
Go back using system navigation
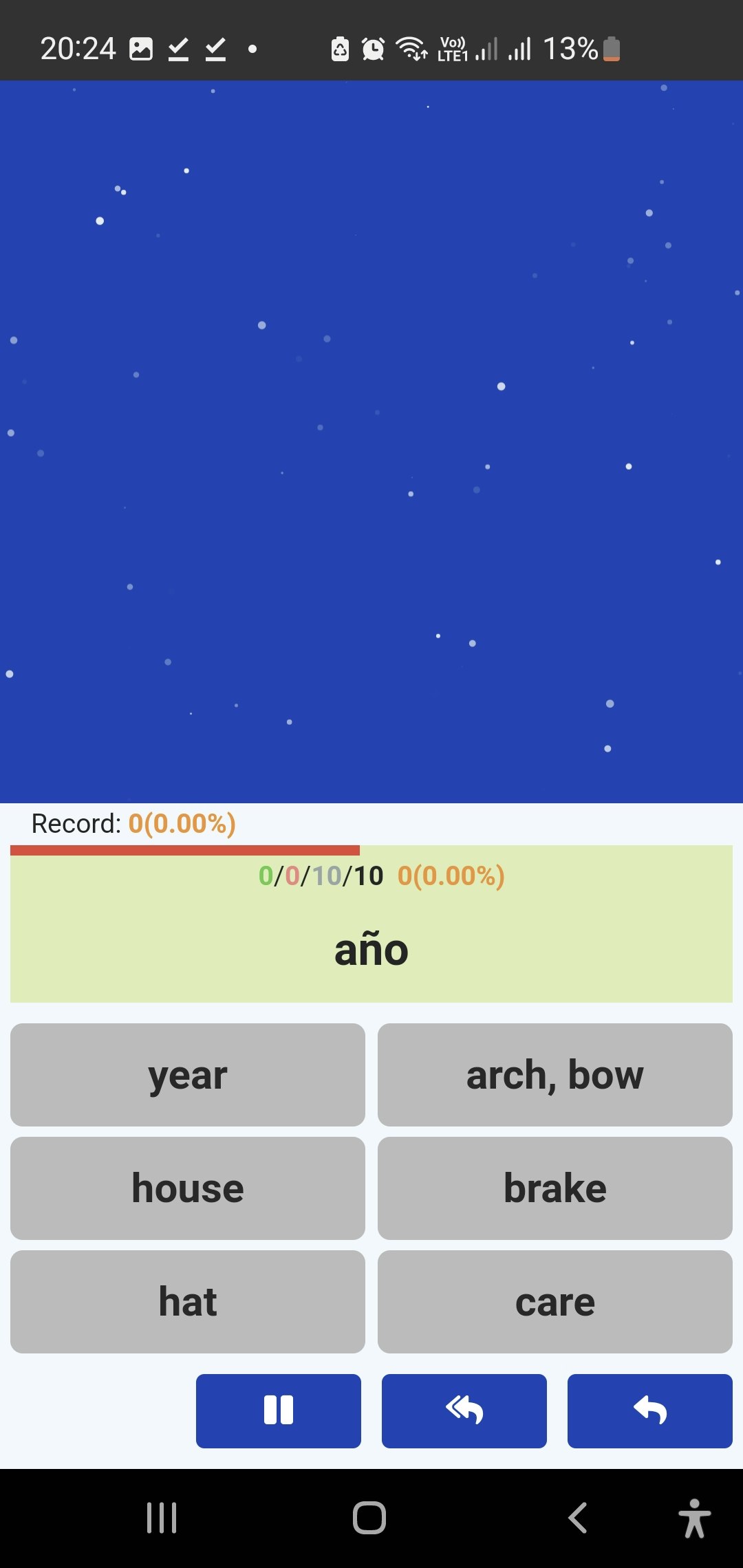(x=578, y=1518)
